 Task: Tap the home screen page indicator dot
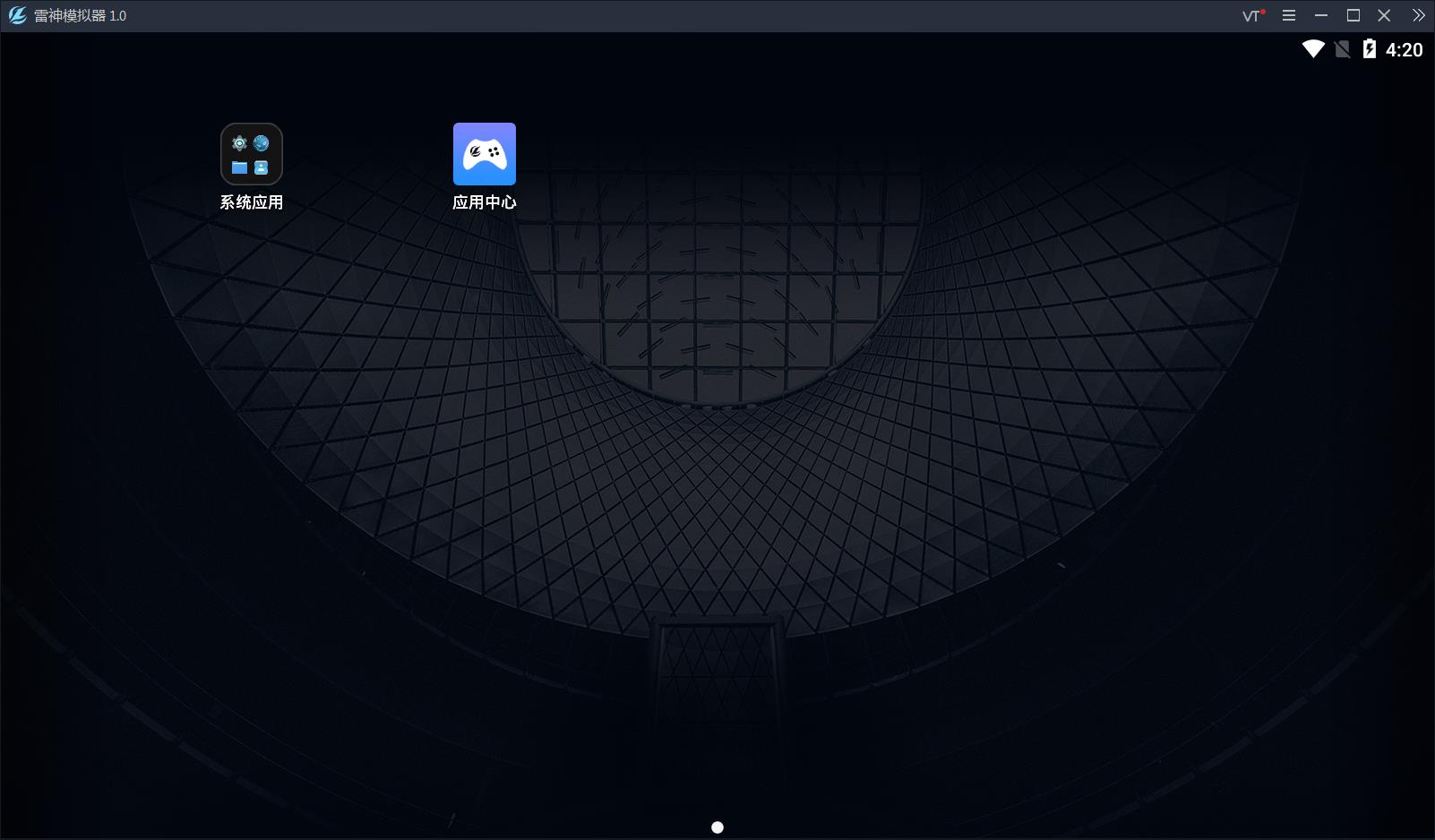pyautogui.click(x=717, y=827)
